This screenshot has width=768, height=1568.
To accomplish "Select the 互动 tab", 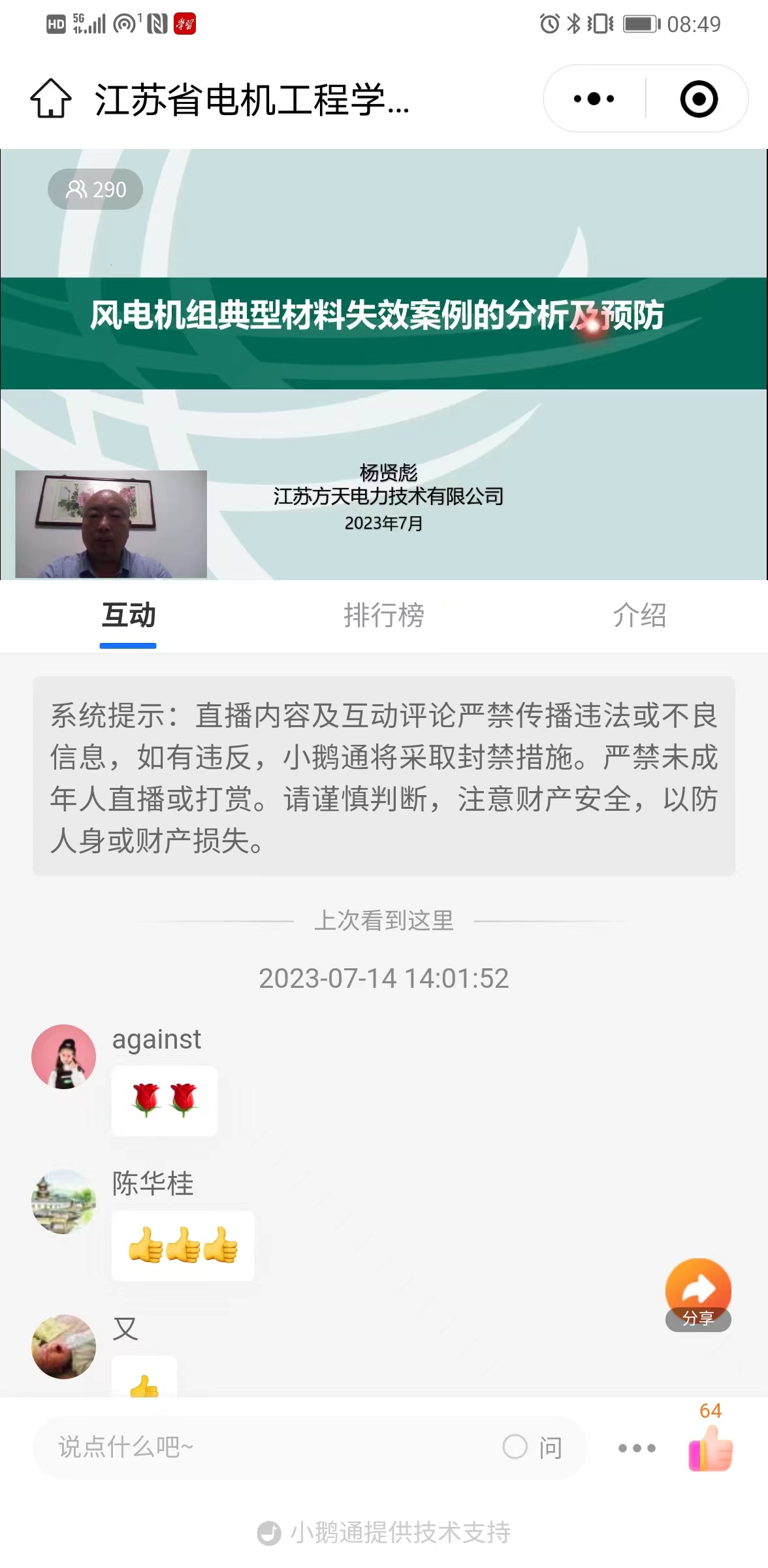I will coord(128,615).
